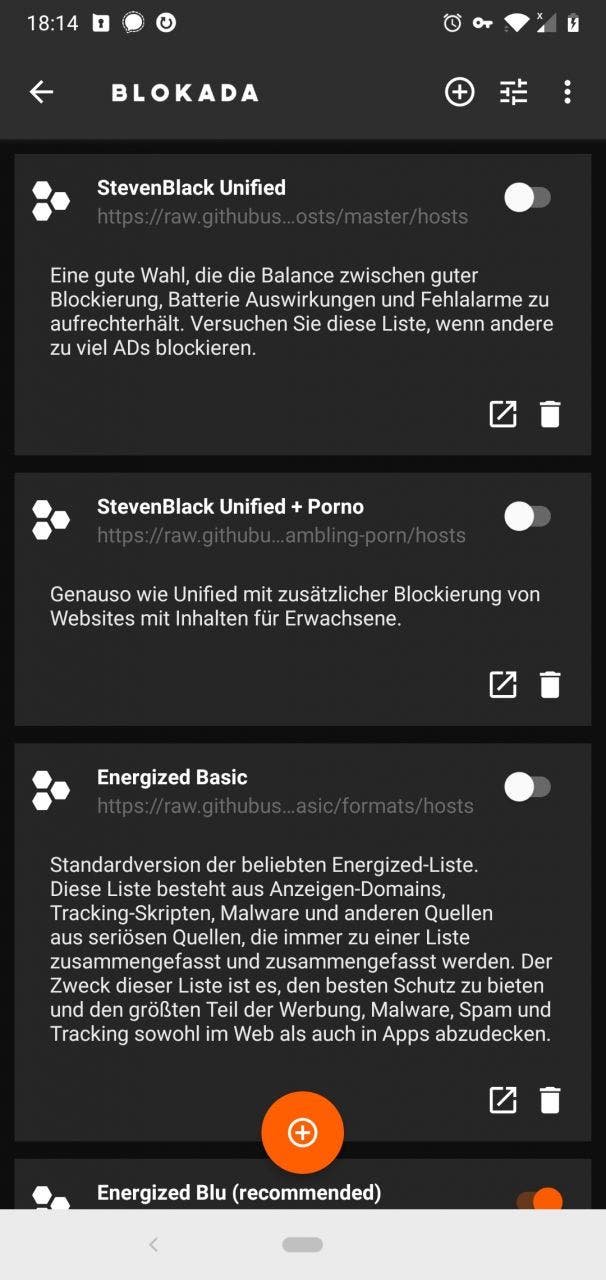Open StevenBlack Unified + Porno link externally
The image size is (606, 1280).
point(503,684)
